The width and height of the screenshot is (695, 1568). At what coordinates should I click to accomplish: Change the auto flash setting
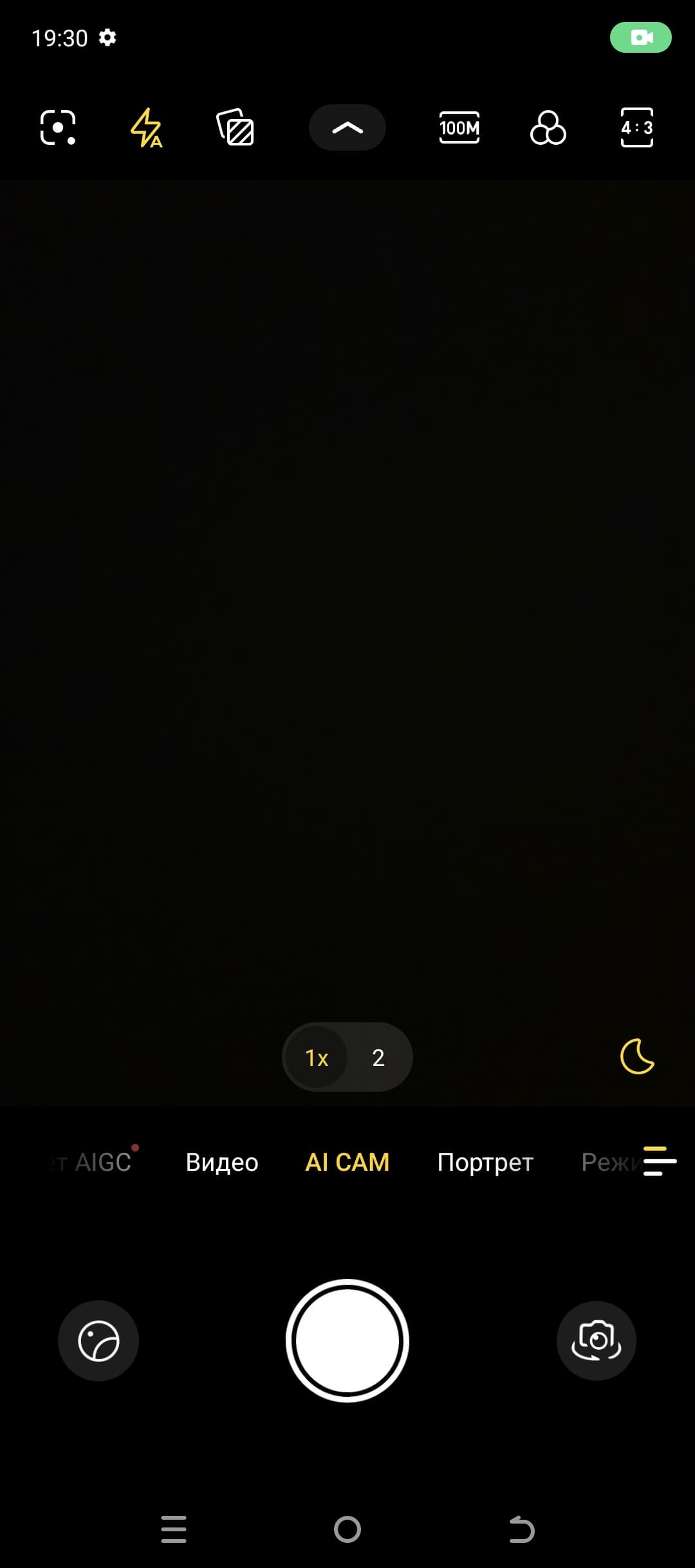click(x=146, y=127)
